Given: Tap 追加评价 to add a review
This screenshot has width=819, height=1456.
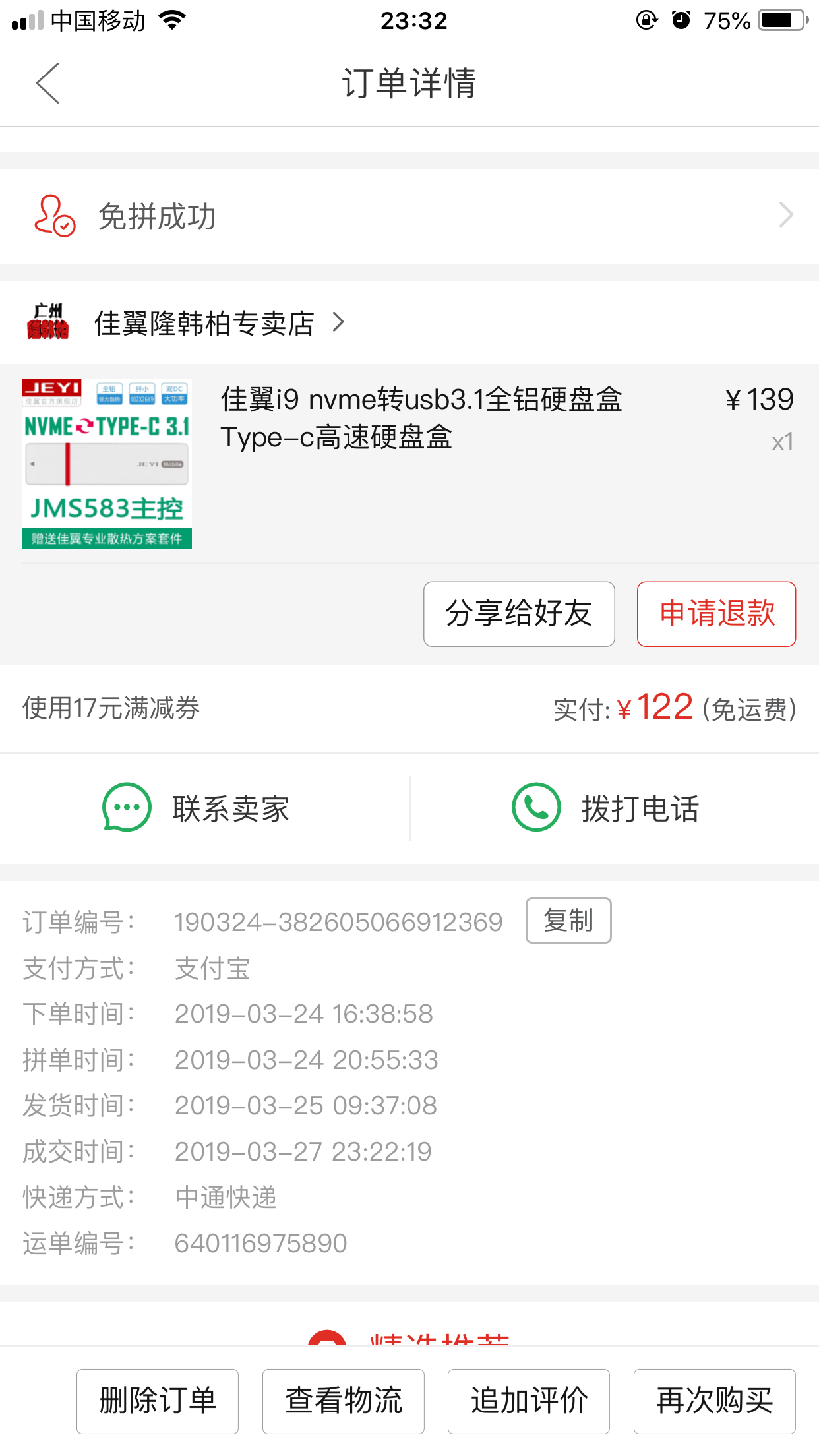Looking at the screenshot, I should point(528,1401).
